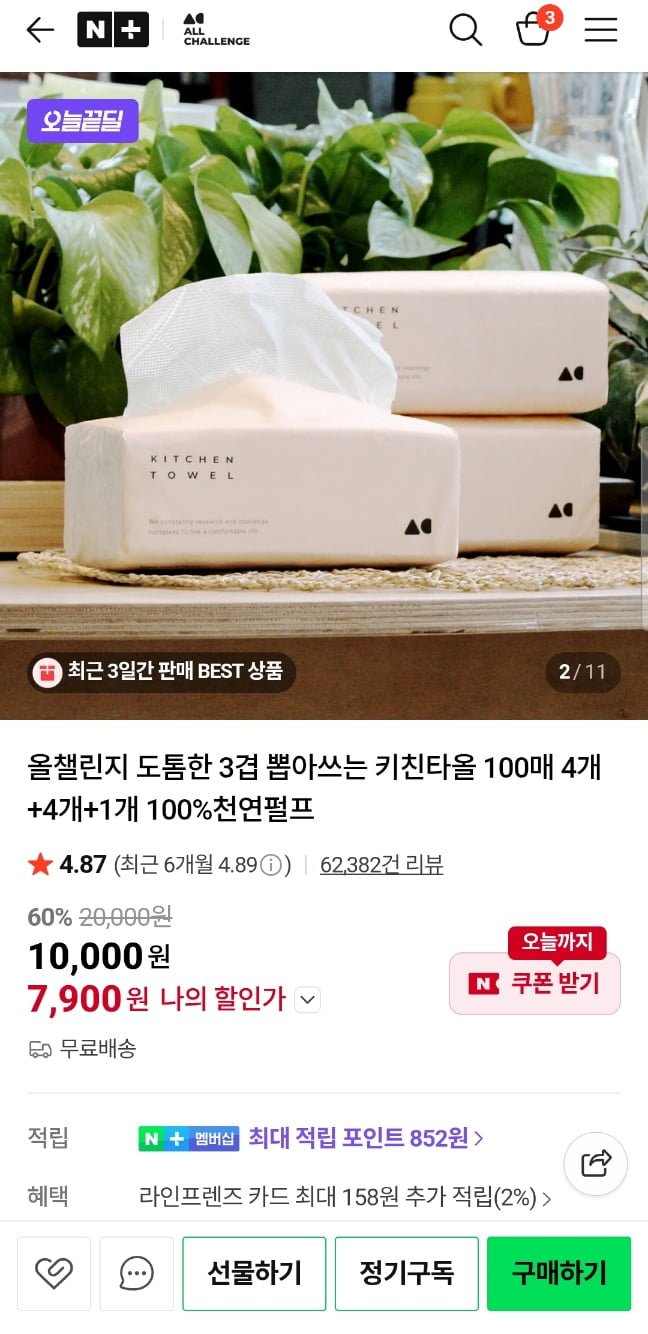Open the search magnifier
The image size is (648, 1334).
pyautogui.click(x=465, y=30)
